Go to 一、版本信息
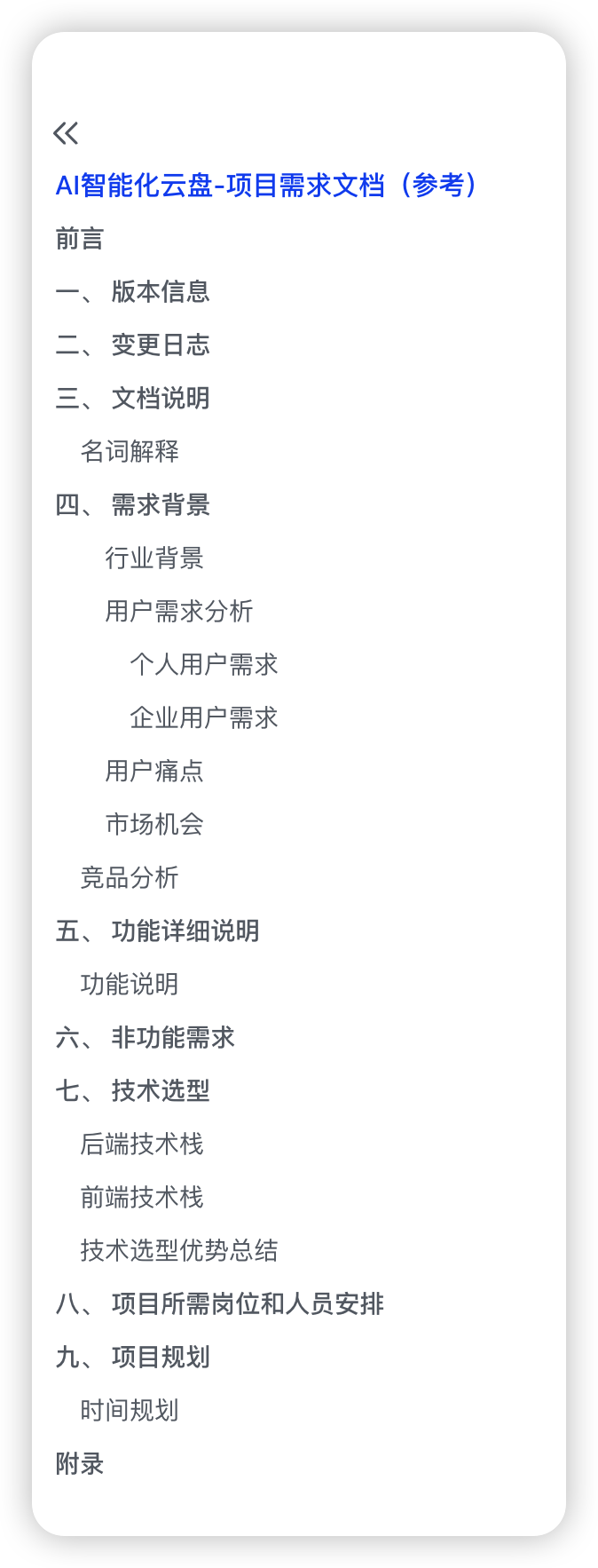 (x=132, y=292)
